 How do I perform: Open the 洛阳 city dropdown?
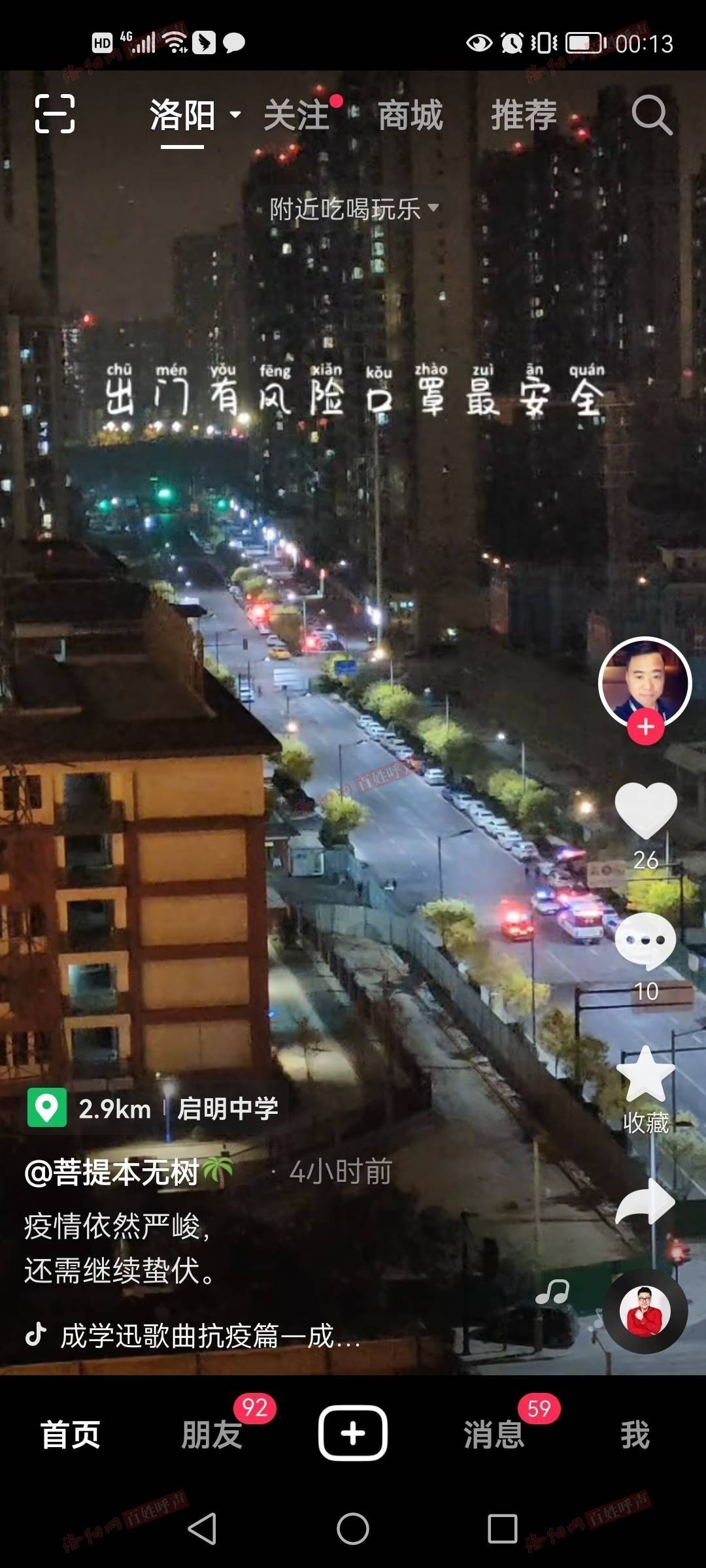(195, 116)
